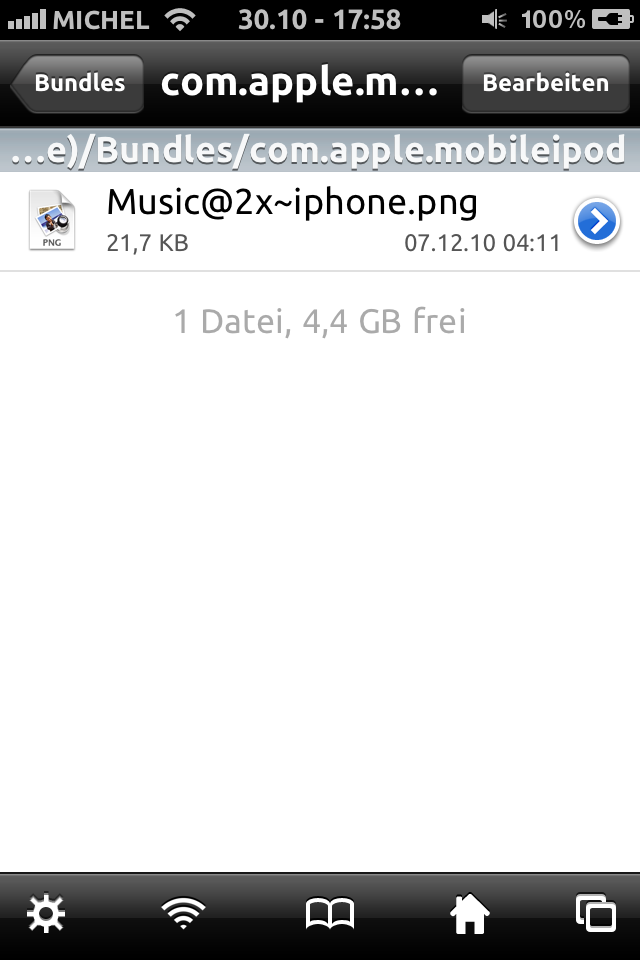Open bookmarks book icon

(329, 914)
